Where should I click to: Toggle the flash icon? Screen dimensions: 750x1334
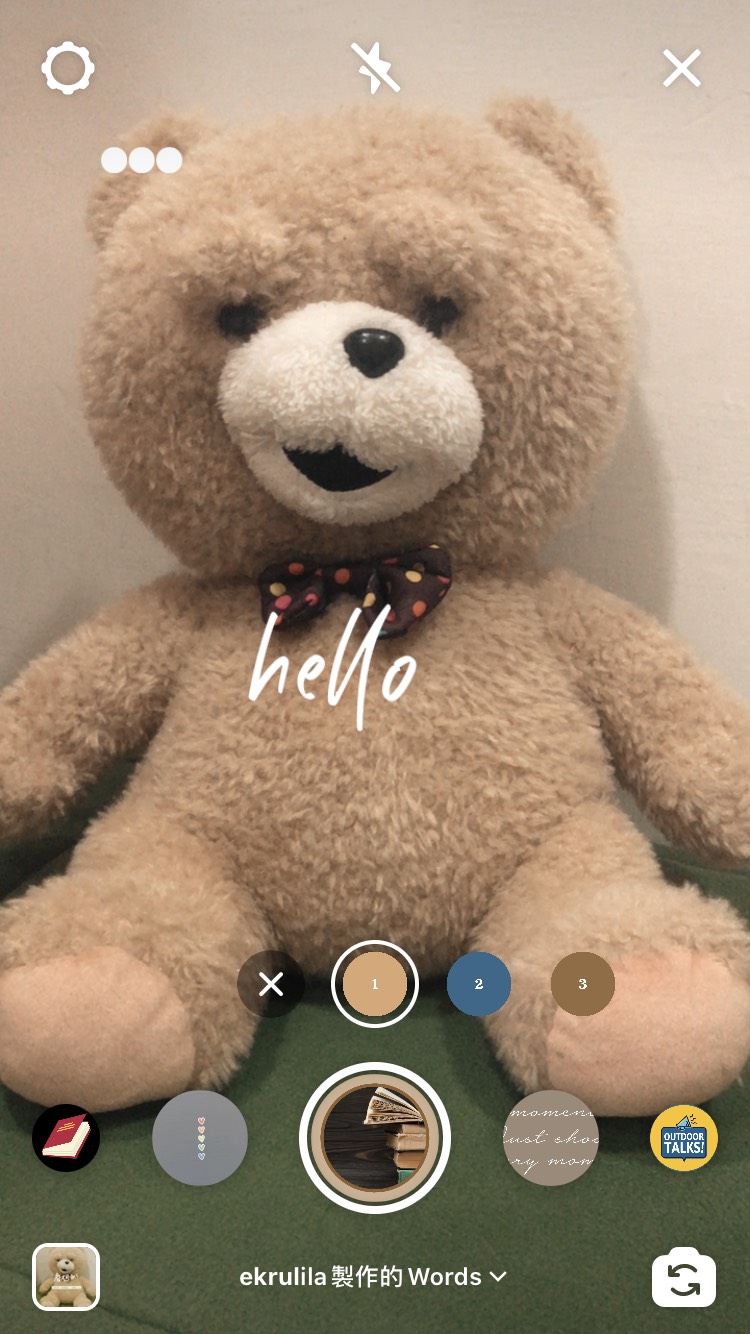[x=375, y=69]
